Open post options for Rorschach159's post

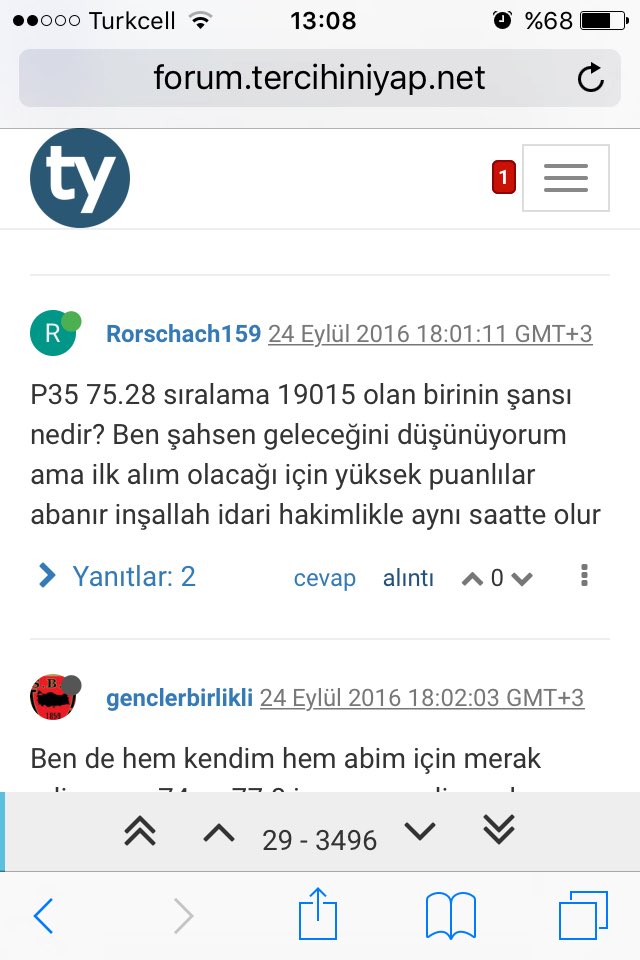(585, 576)
